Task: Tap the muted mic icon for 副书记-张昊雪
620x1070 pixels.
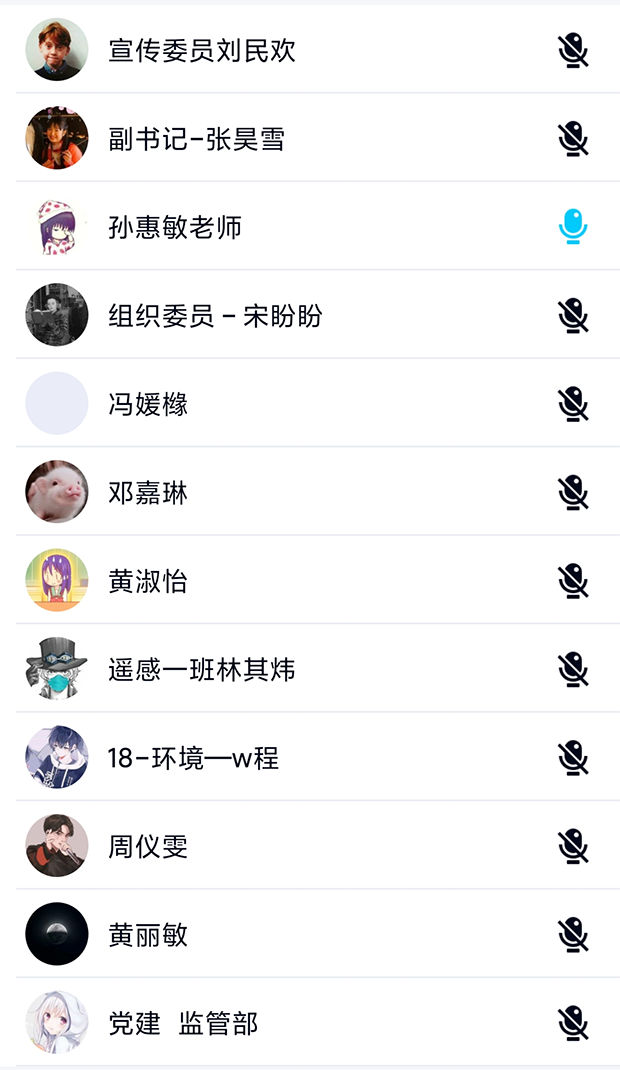Action: (x=573, y=138)
